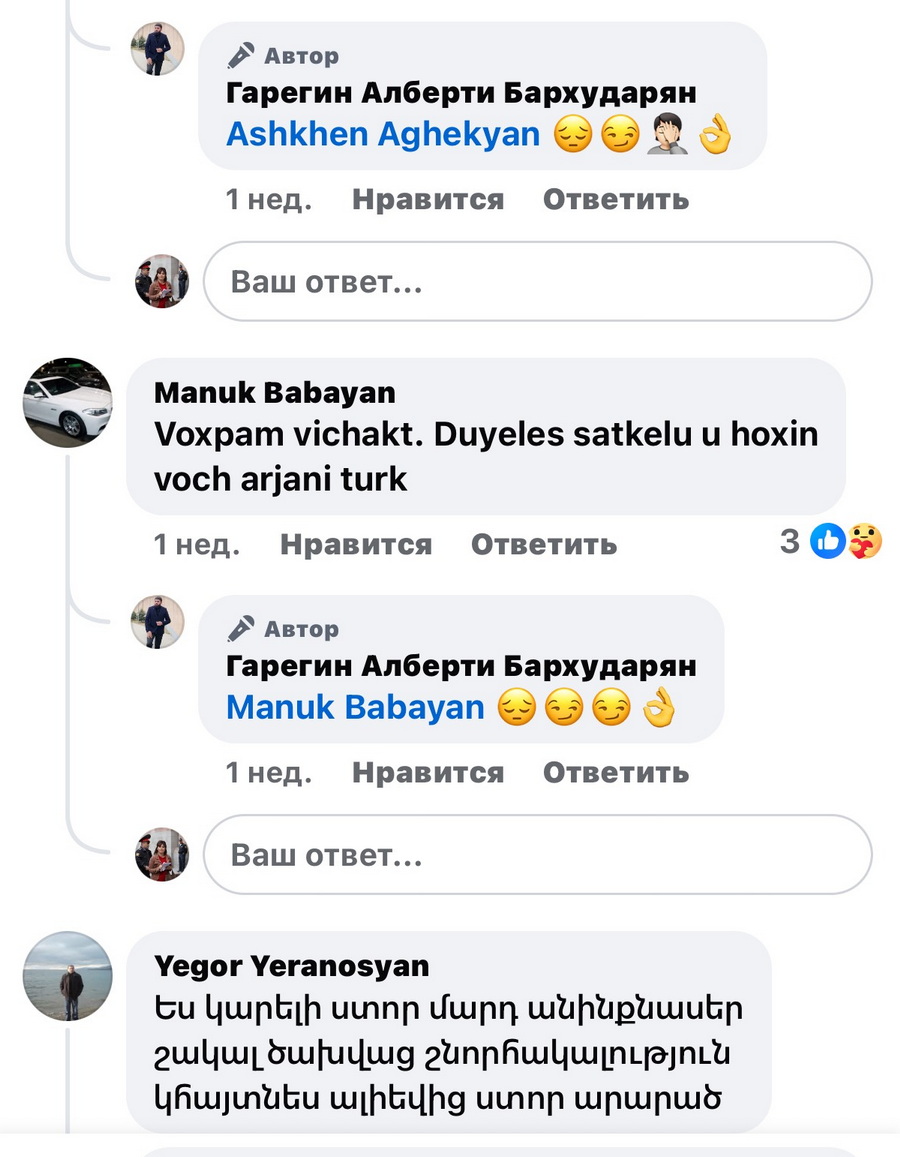Open the Manuk Babayan mention in author's reply
Screen dimensions: 900x1157
pos(355,708)
